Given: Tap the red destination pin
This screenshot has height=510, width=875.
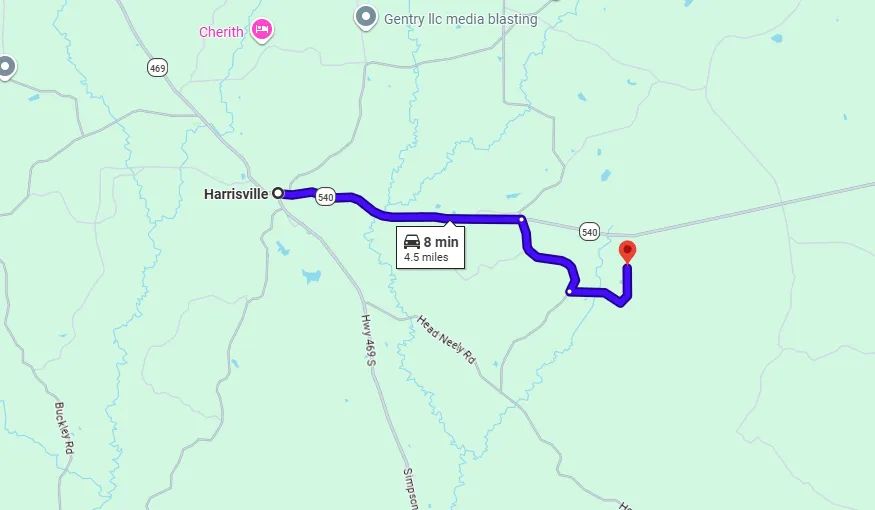Looking at the screenshot, I should [627, 251].
